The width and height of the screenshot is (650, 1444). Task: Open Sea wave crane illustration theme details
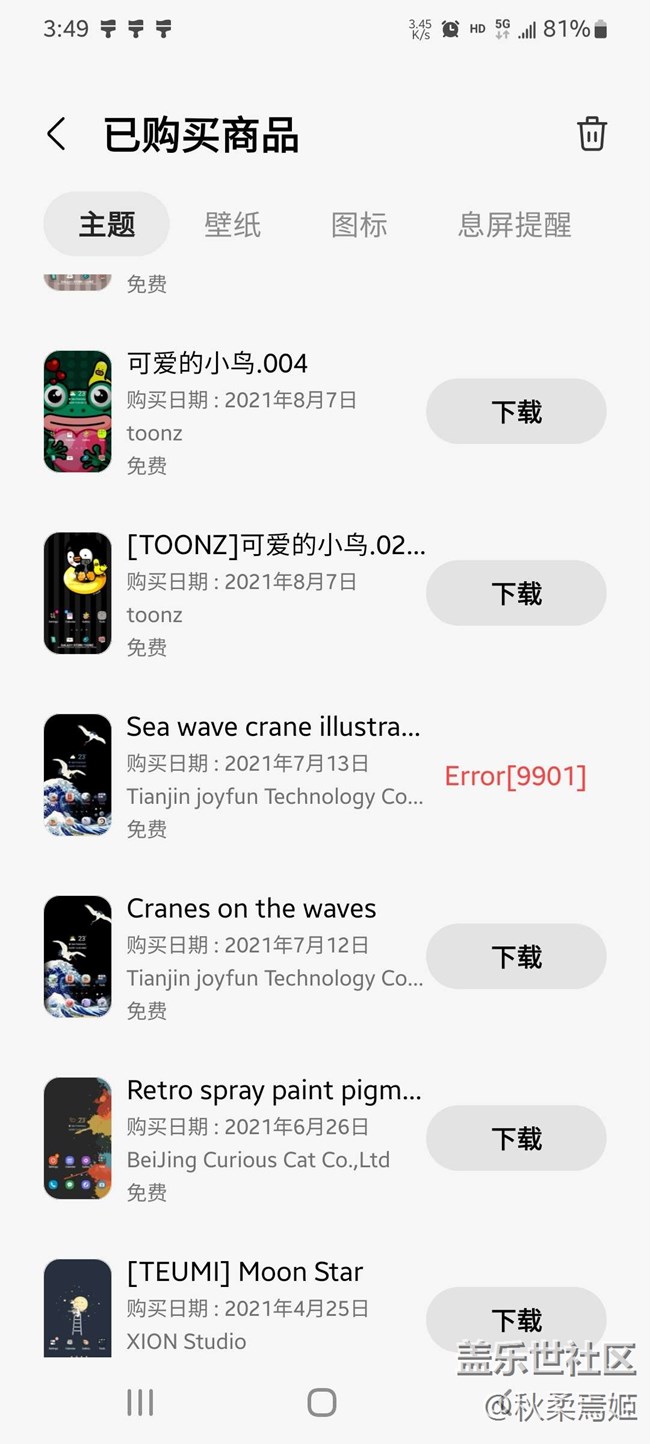coord(273,727)
